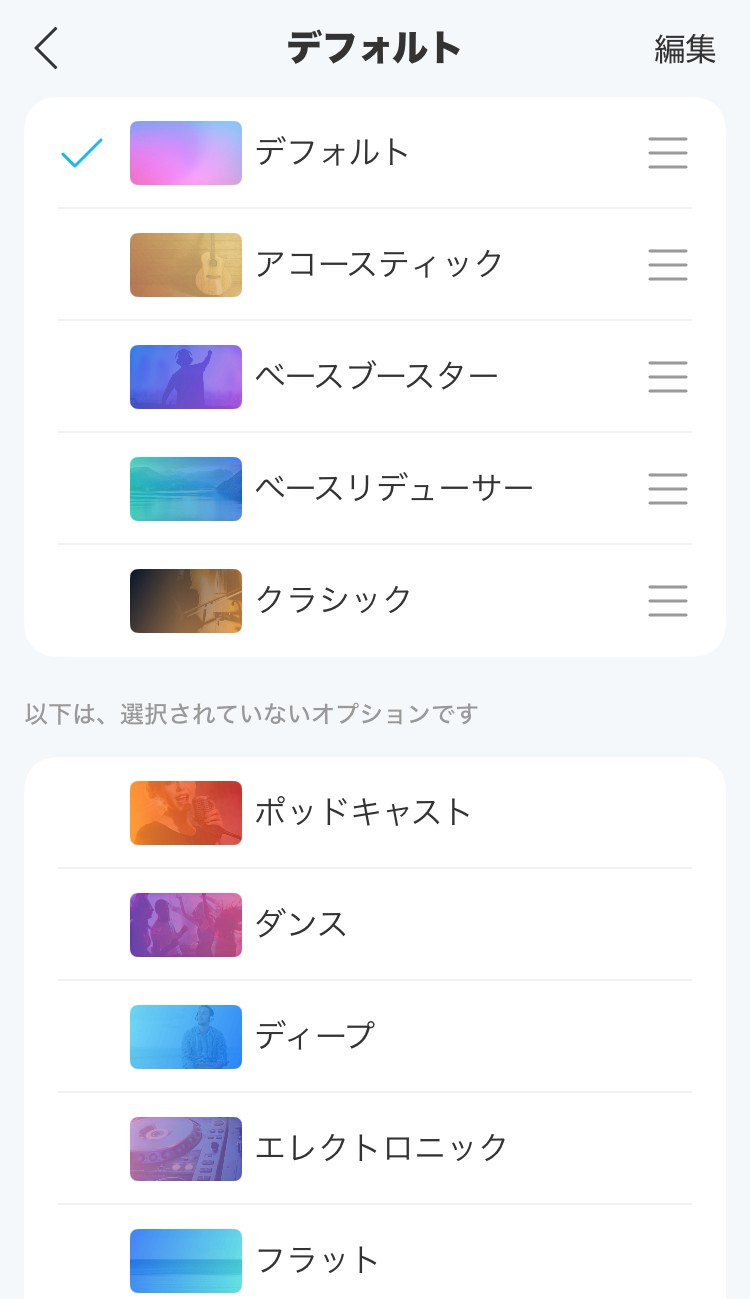This screenshot has height=1299, width=750.
Task: Tap the 編集 edit button
Action: click(x=685, y=48)
